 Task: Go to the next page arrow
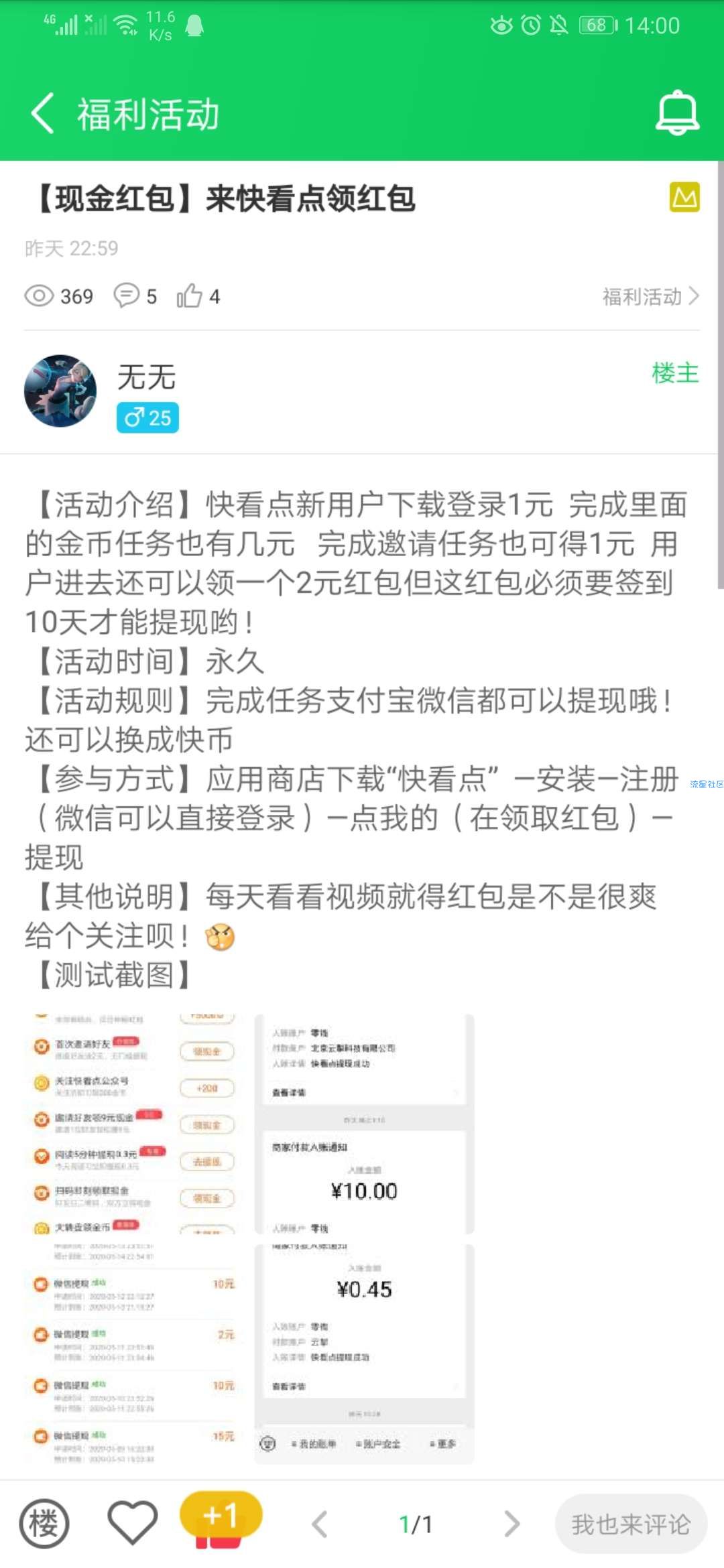pyautogui.click(x=511, y=1524)
